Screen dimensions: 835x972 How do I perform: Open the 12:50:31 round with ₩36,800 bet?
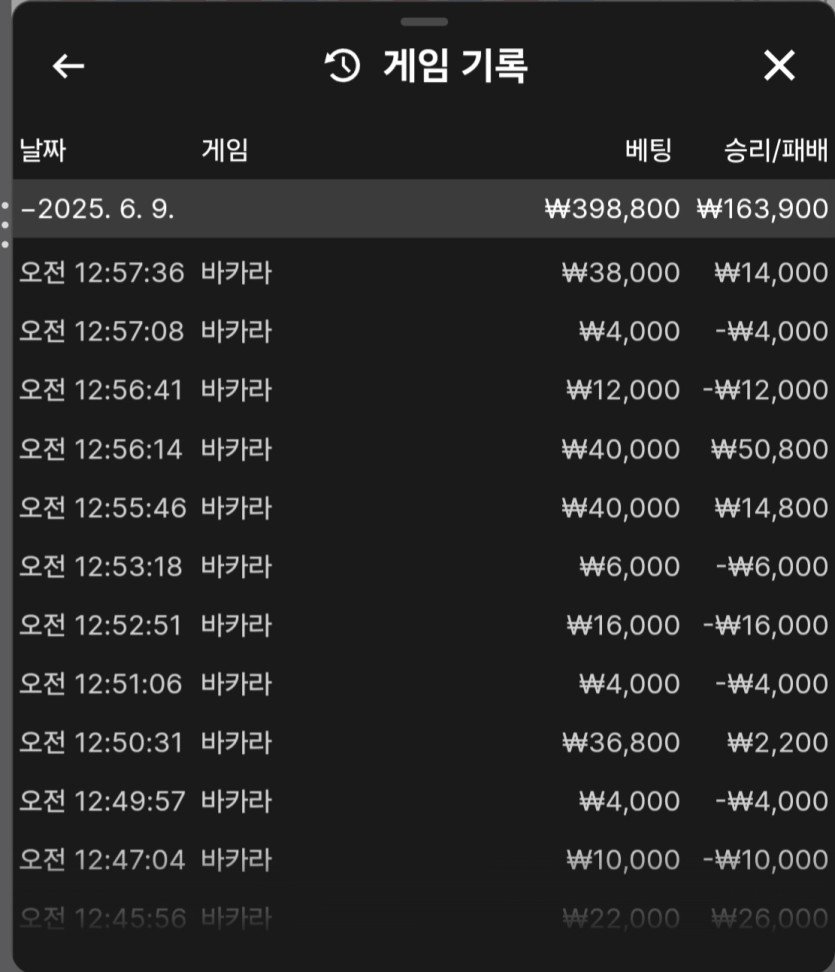click(422, 743)
